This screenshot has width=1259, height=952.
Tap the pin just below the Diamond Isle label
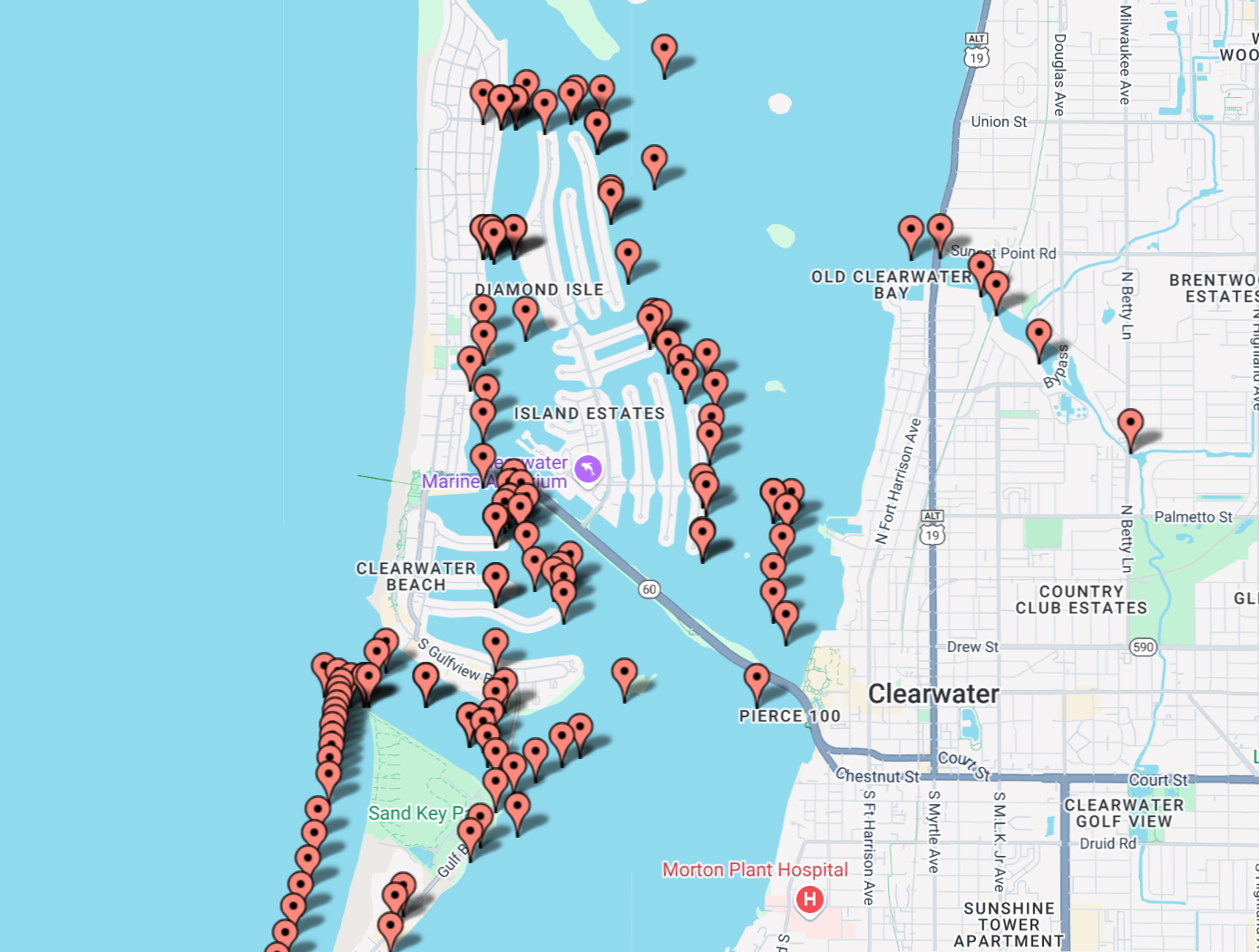(525, 315)
